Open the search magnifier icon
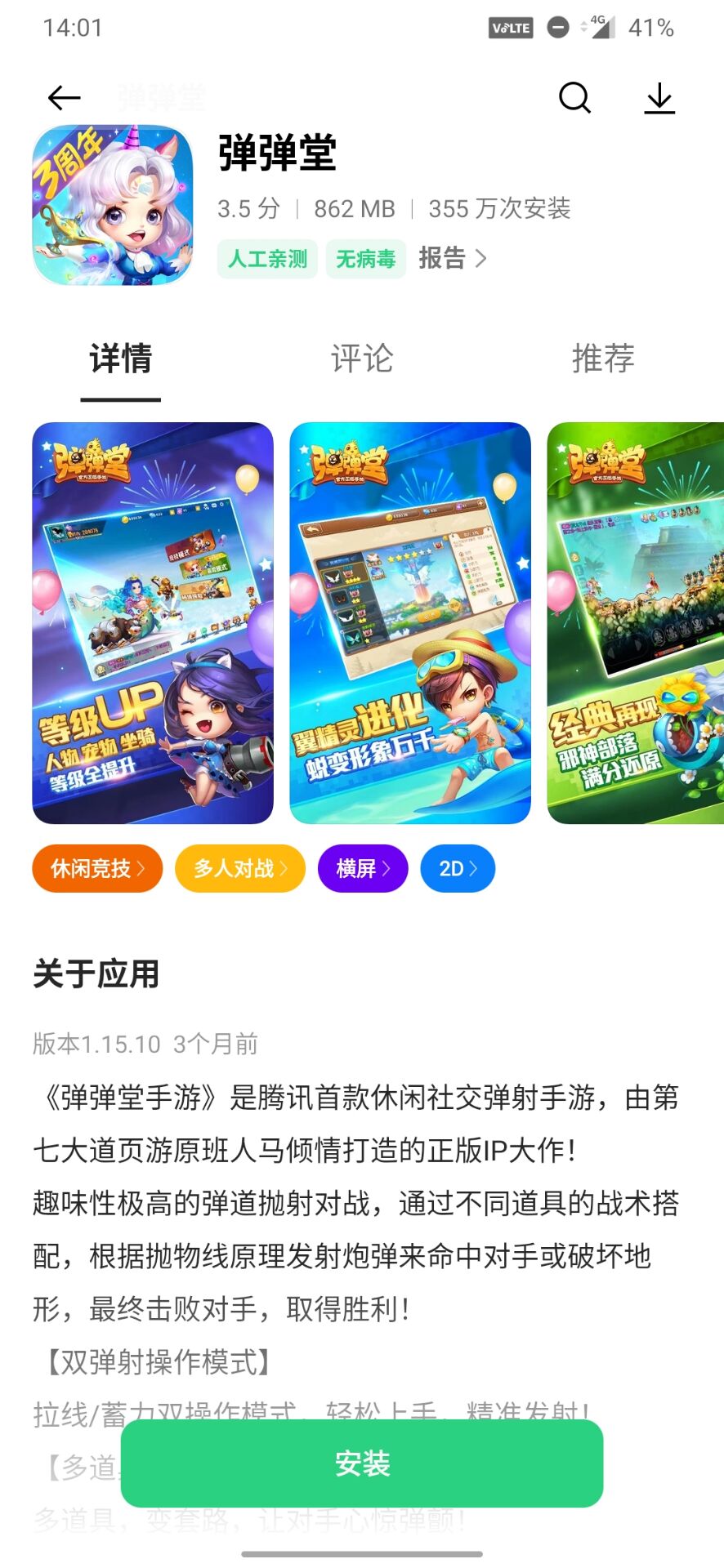 (x=574, y=98)
